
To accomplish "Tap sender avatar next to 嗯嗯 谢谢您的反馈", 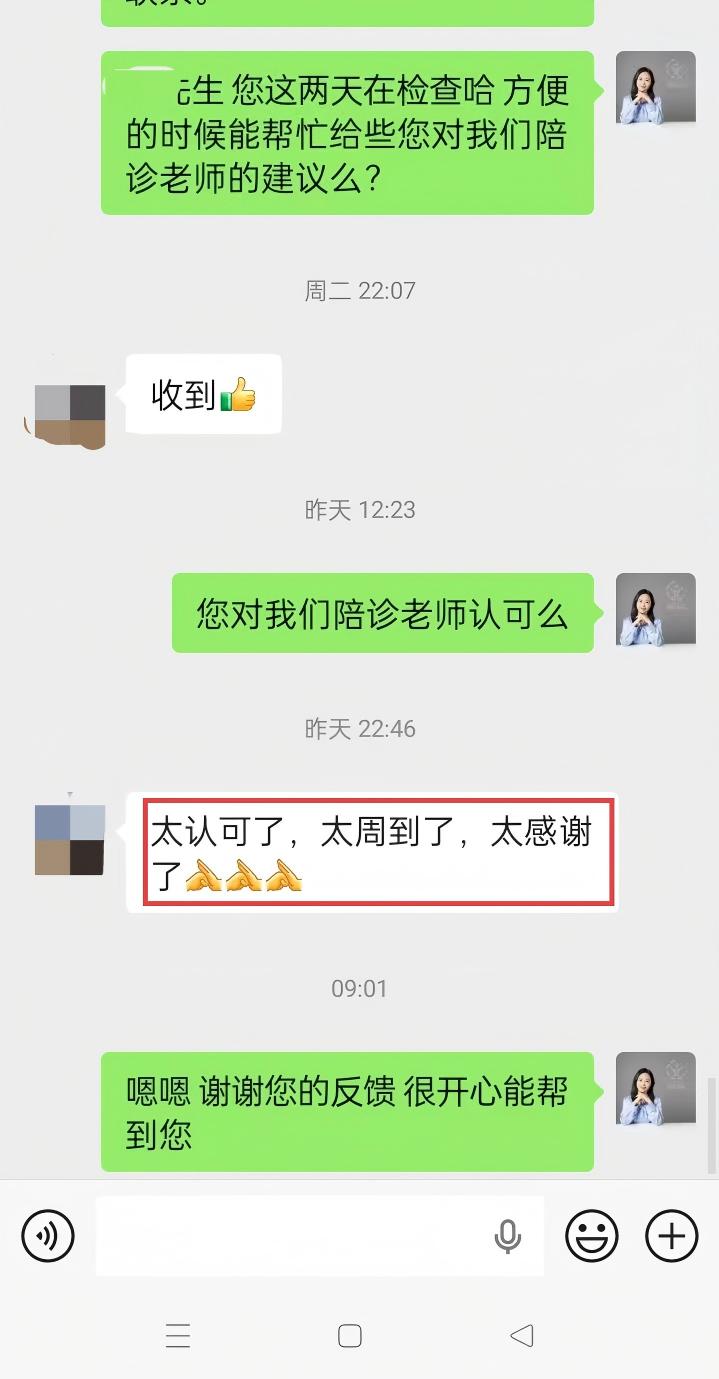I will (655, 1091).
